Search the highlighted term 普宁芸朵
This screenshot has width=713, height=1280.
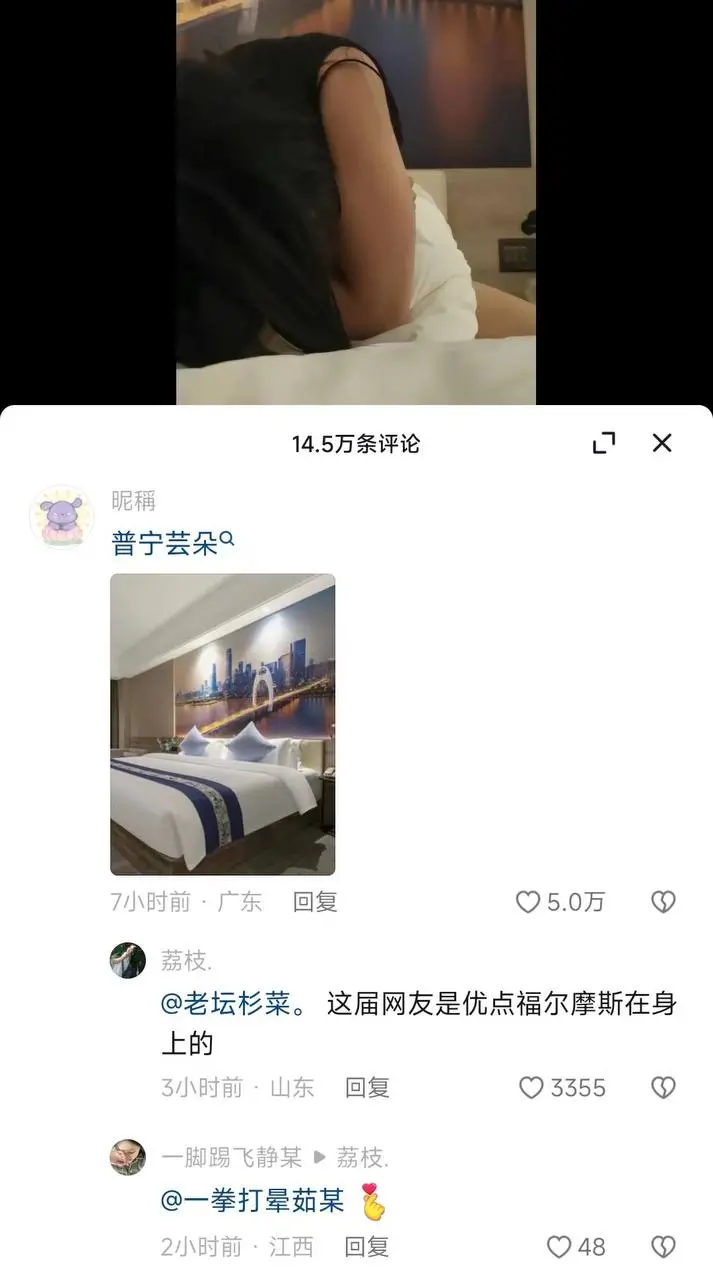point(173,543)
